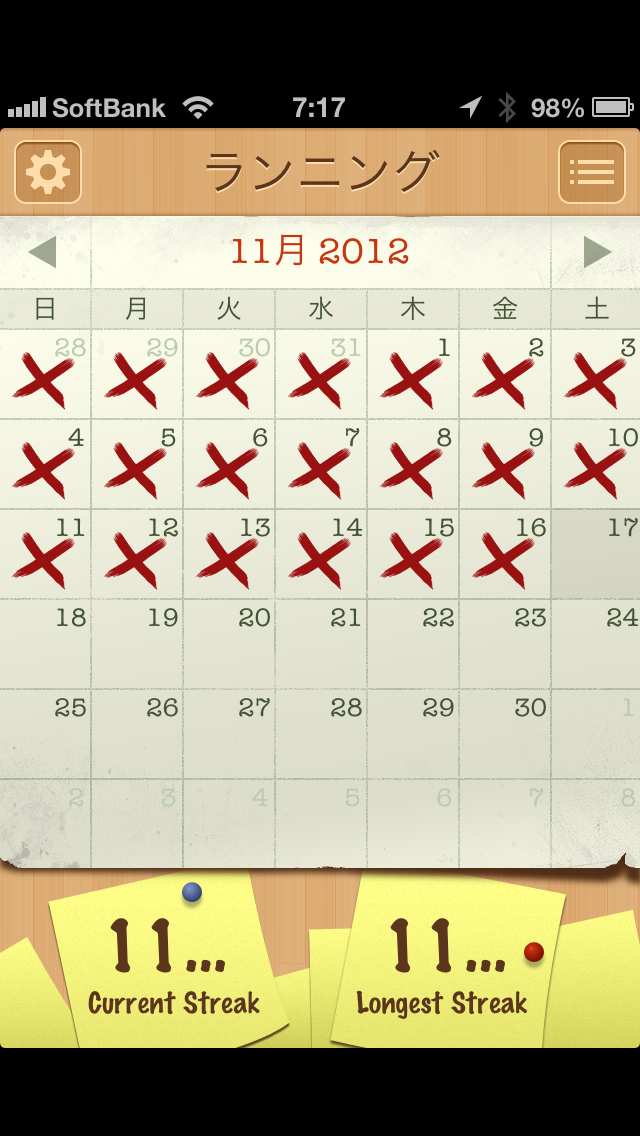Unmark November 10
Screen dimensions: 640x1136
tap(596, 464)
